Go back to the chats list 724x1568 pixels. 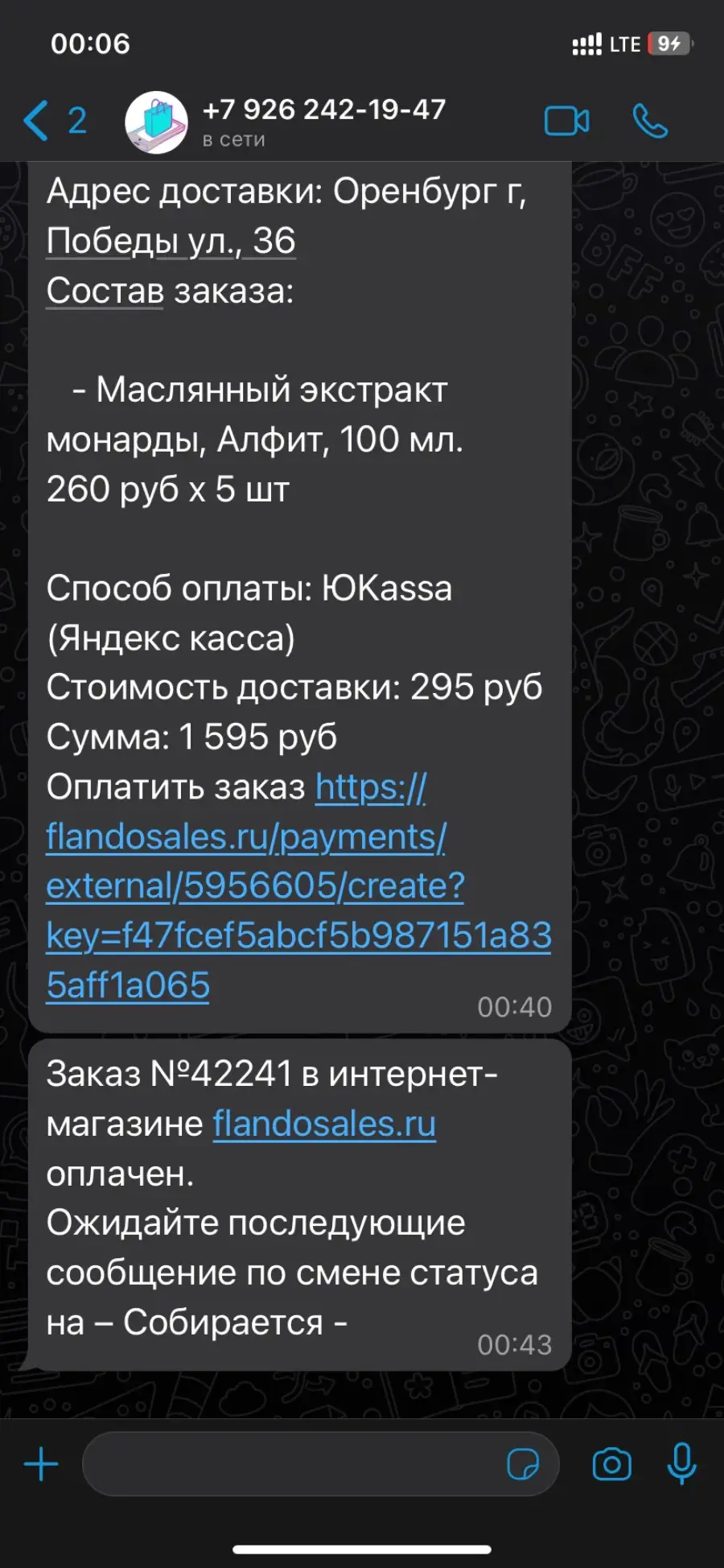pos(54,121)
